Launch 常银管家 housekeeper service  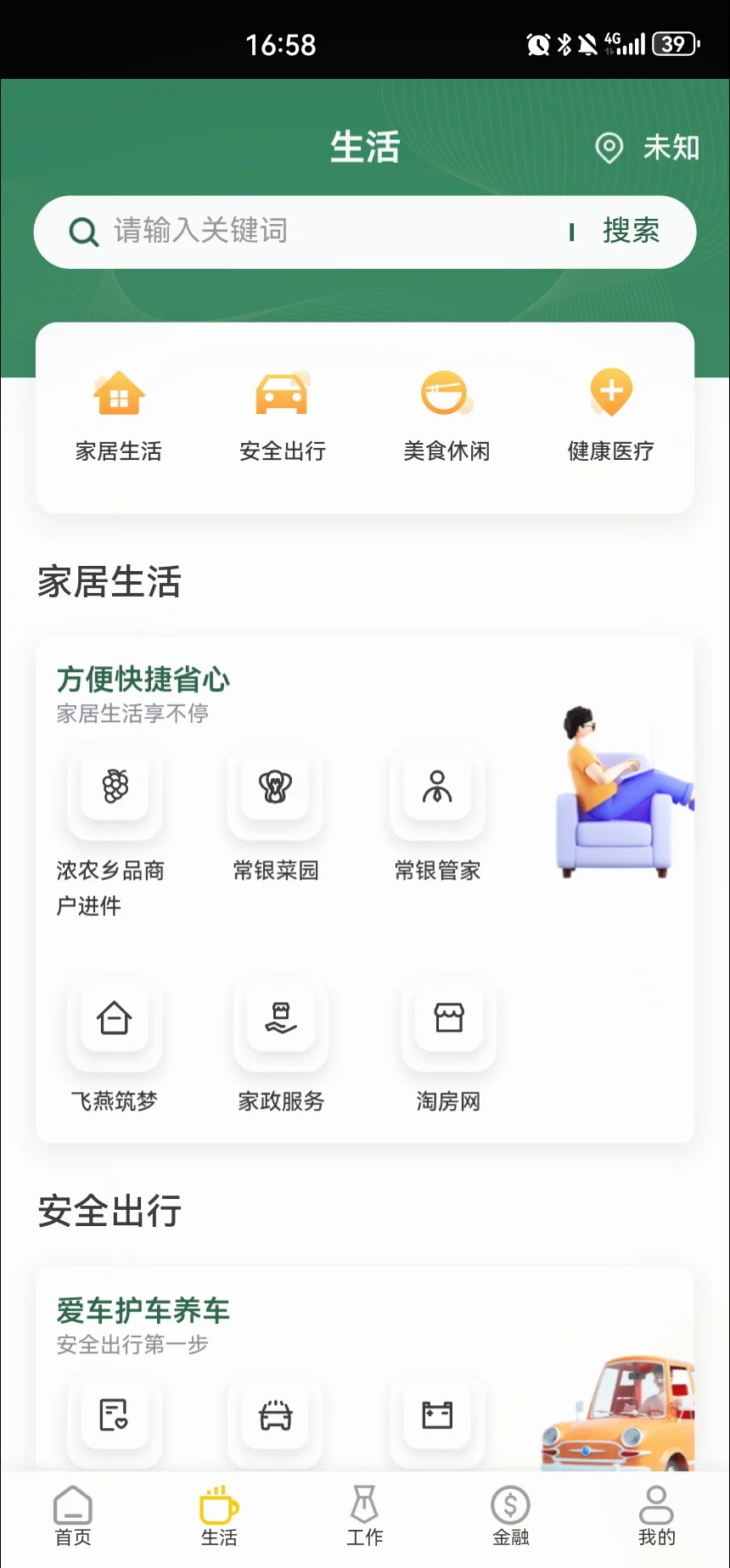(436, 789)
